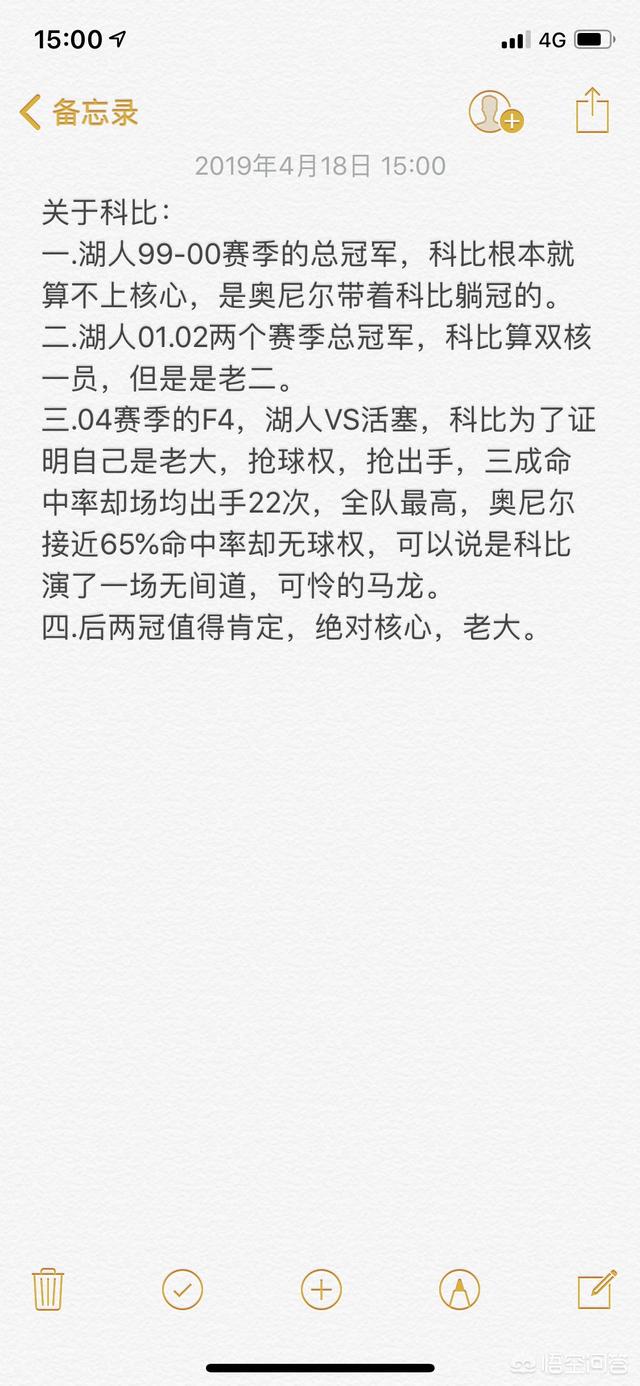Share this note
640x1386 pixels.
click(592, 110)
